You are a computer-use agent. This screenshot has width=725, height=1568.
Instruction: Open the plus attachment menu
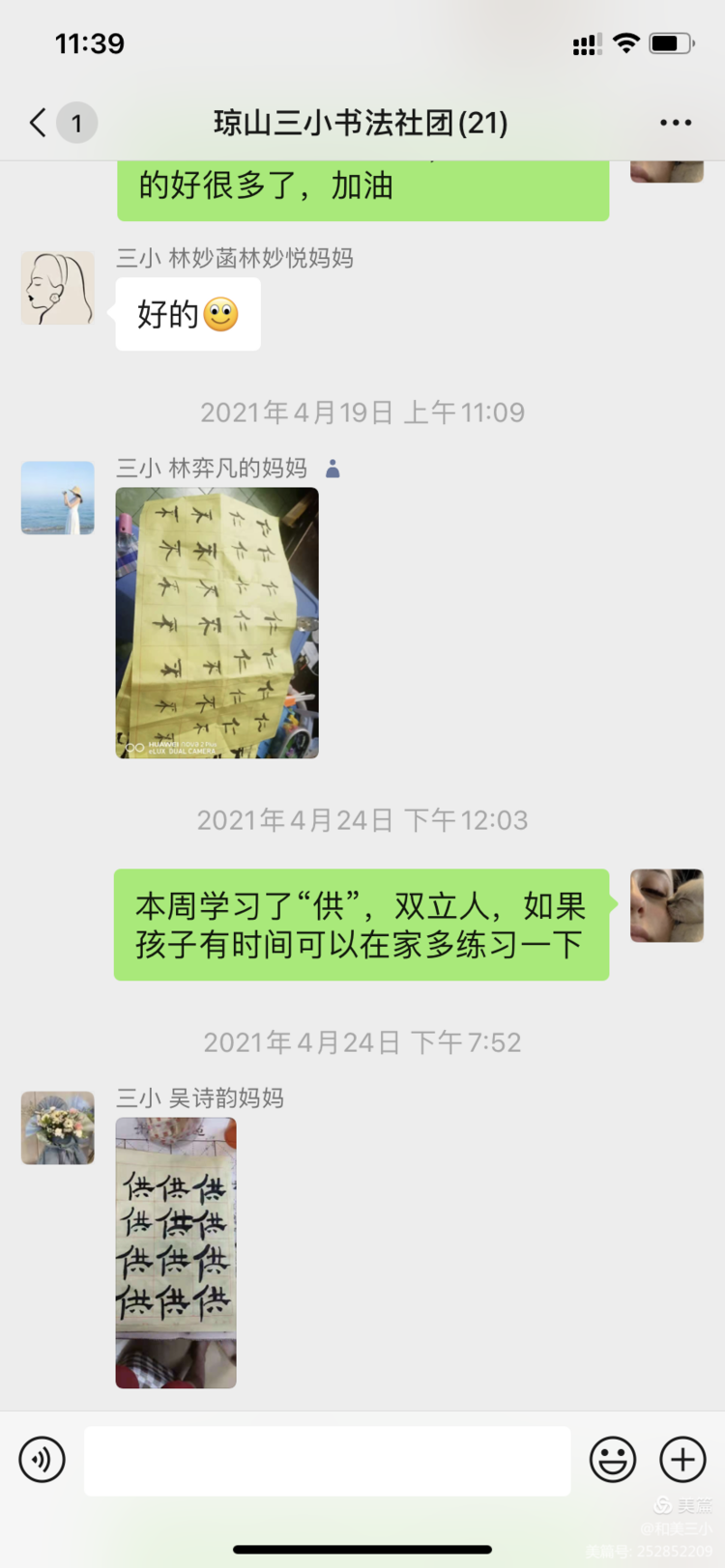click(682, 1459)
